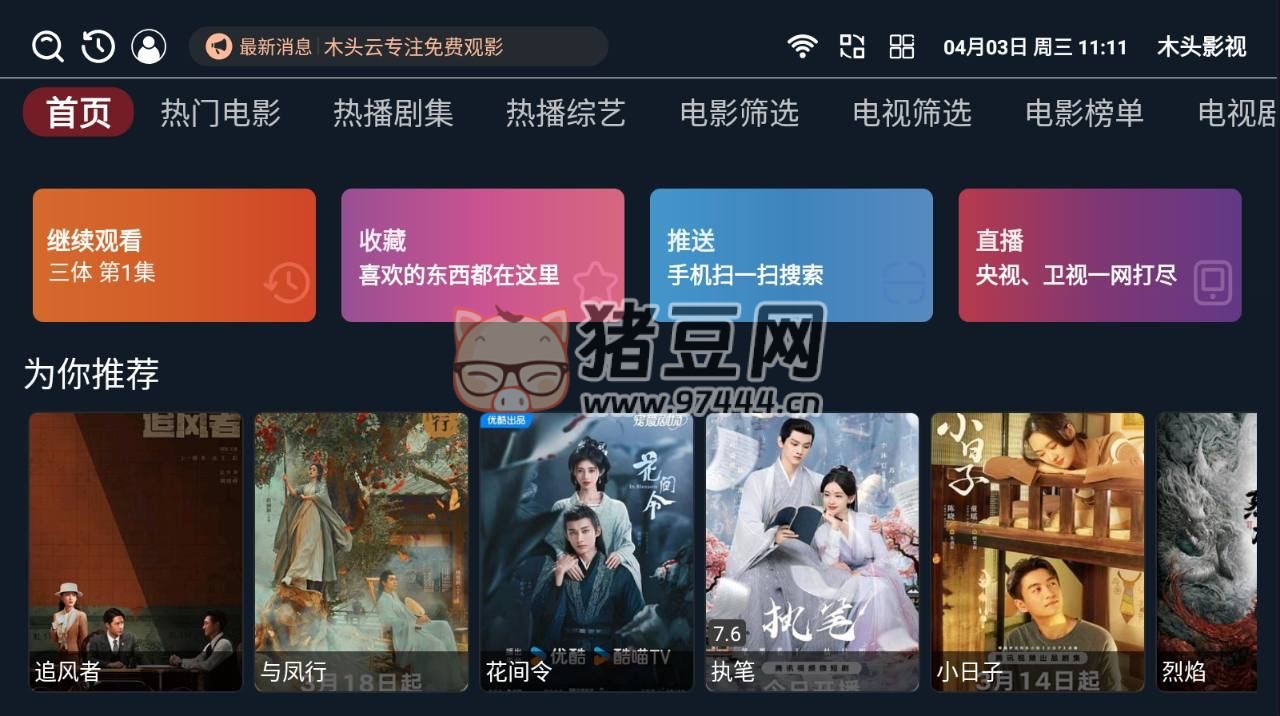Viewport: 1280px width, 716px height.
Task: Select the 电影筛选 tab
Action: pyautogui.click(x=739, y=113)
